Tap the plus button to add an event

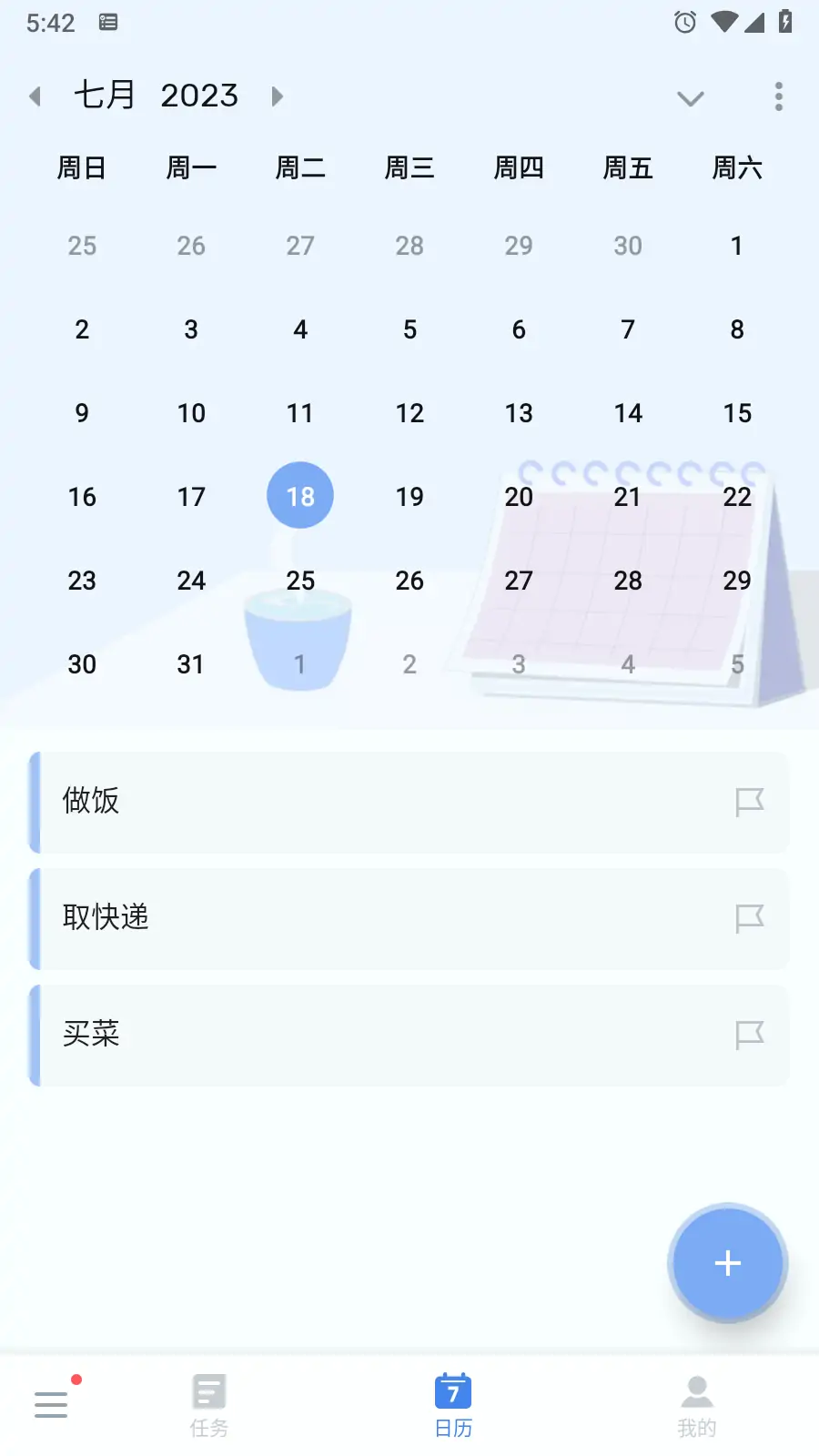pyautogui.click(x=727, y=1263)
